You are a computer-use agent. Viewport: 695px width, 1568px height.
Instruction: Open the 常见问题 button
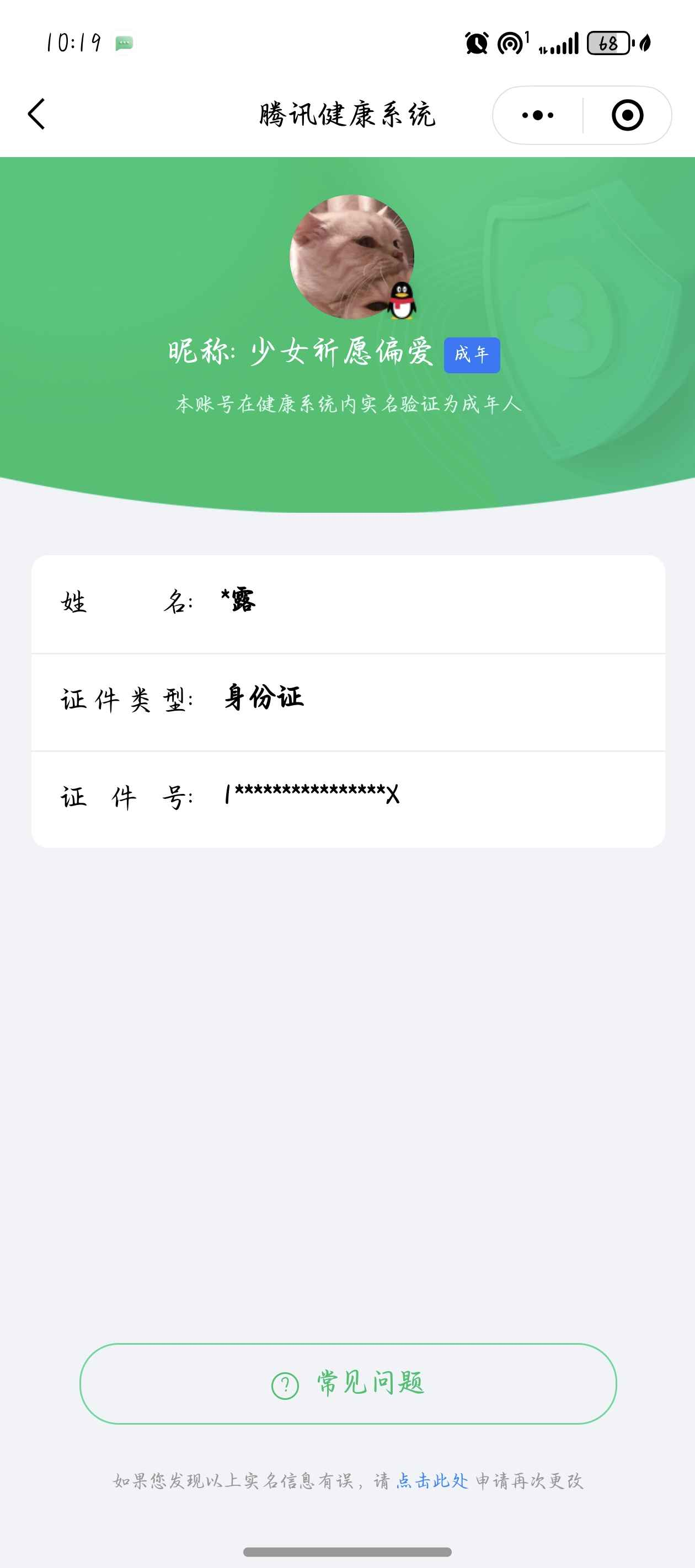click(x=348, y=1383)
